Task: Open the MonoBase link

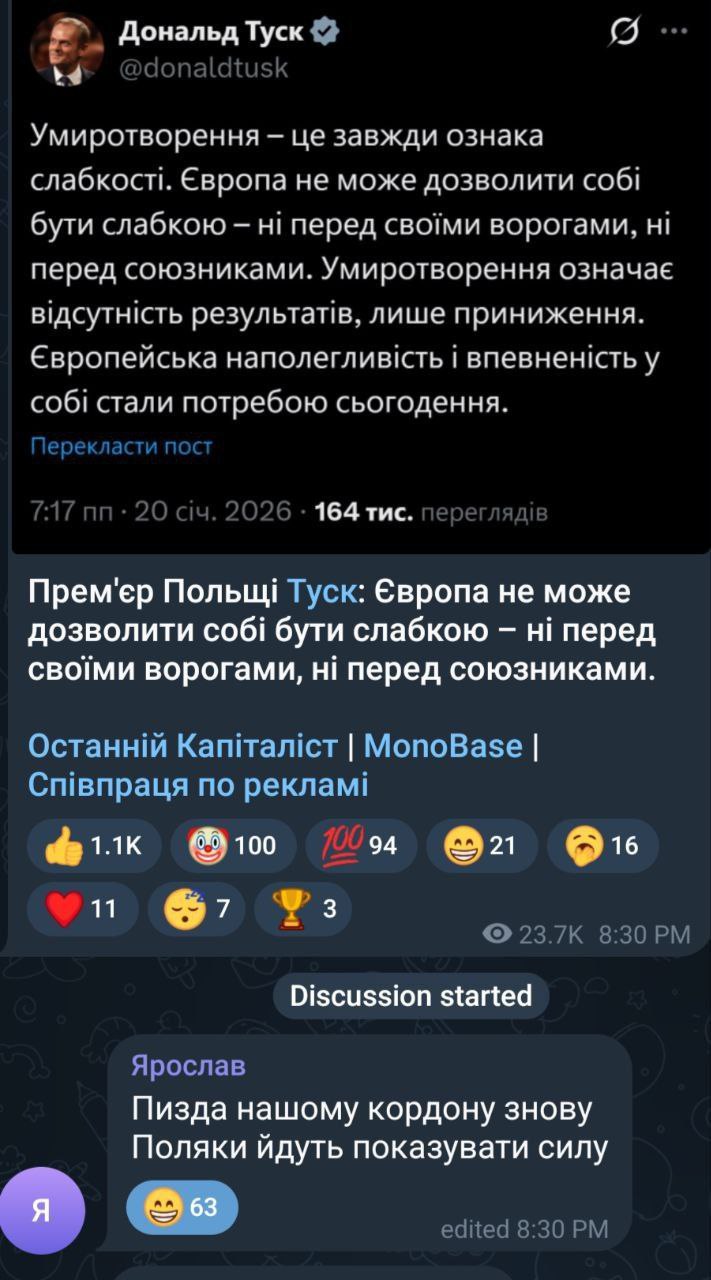Action: pos(442,745)
